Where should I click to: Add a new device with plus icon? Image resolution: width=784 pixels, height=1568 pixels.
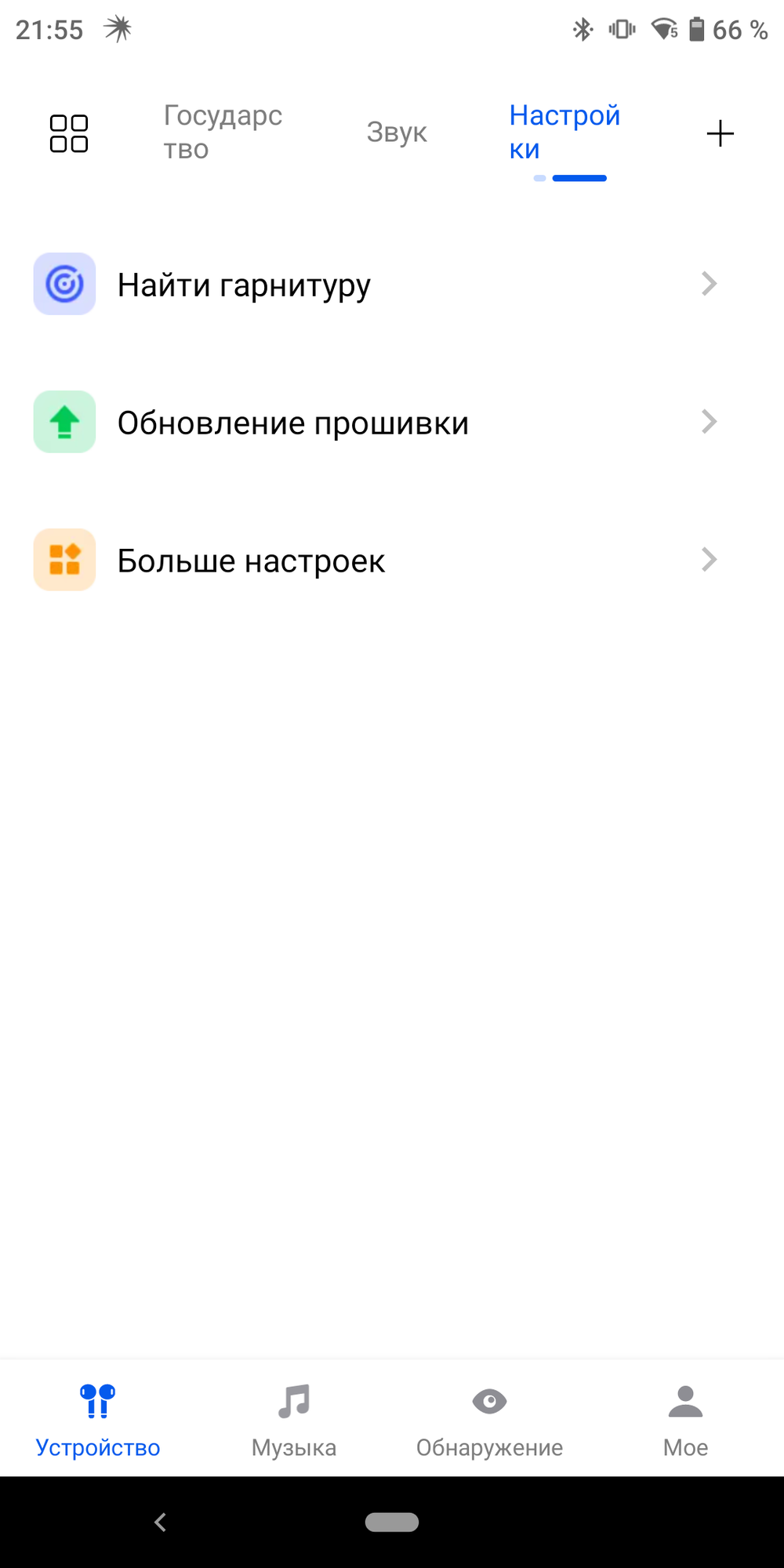tap(720, 133)
